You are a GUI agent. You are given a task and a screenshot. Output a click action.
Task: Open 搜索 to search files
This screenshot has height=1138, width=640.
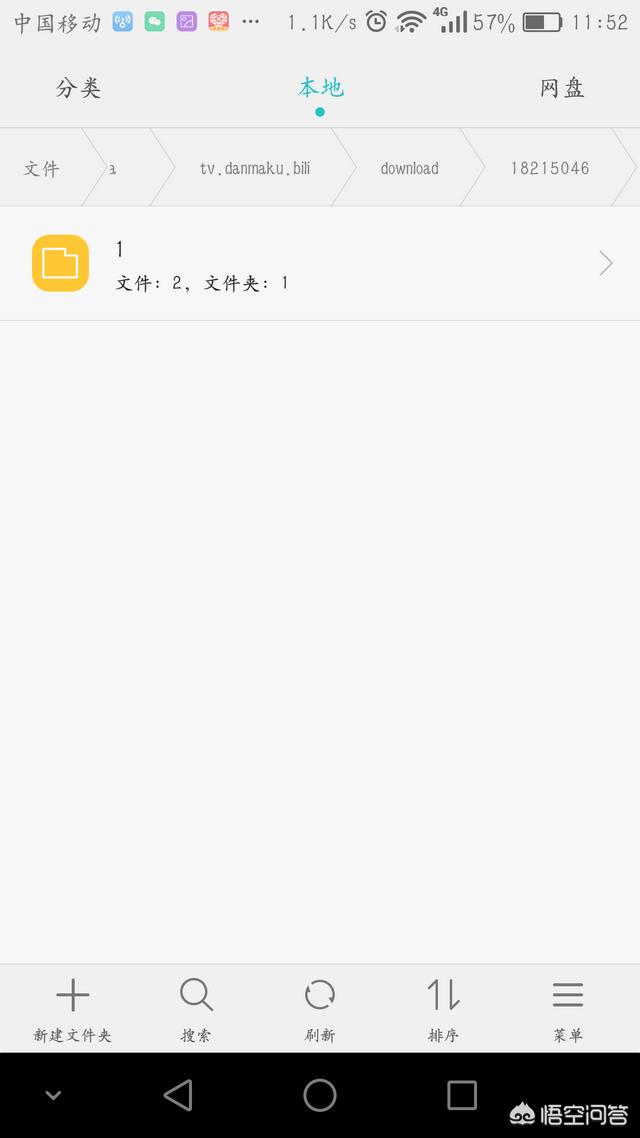[x=196, y=1008]
